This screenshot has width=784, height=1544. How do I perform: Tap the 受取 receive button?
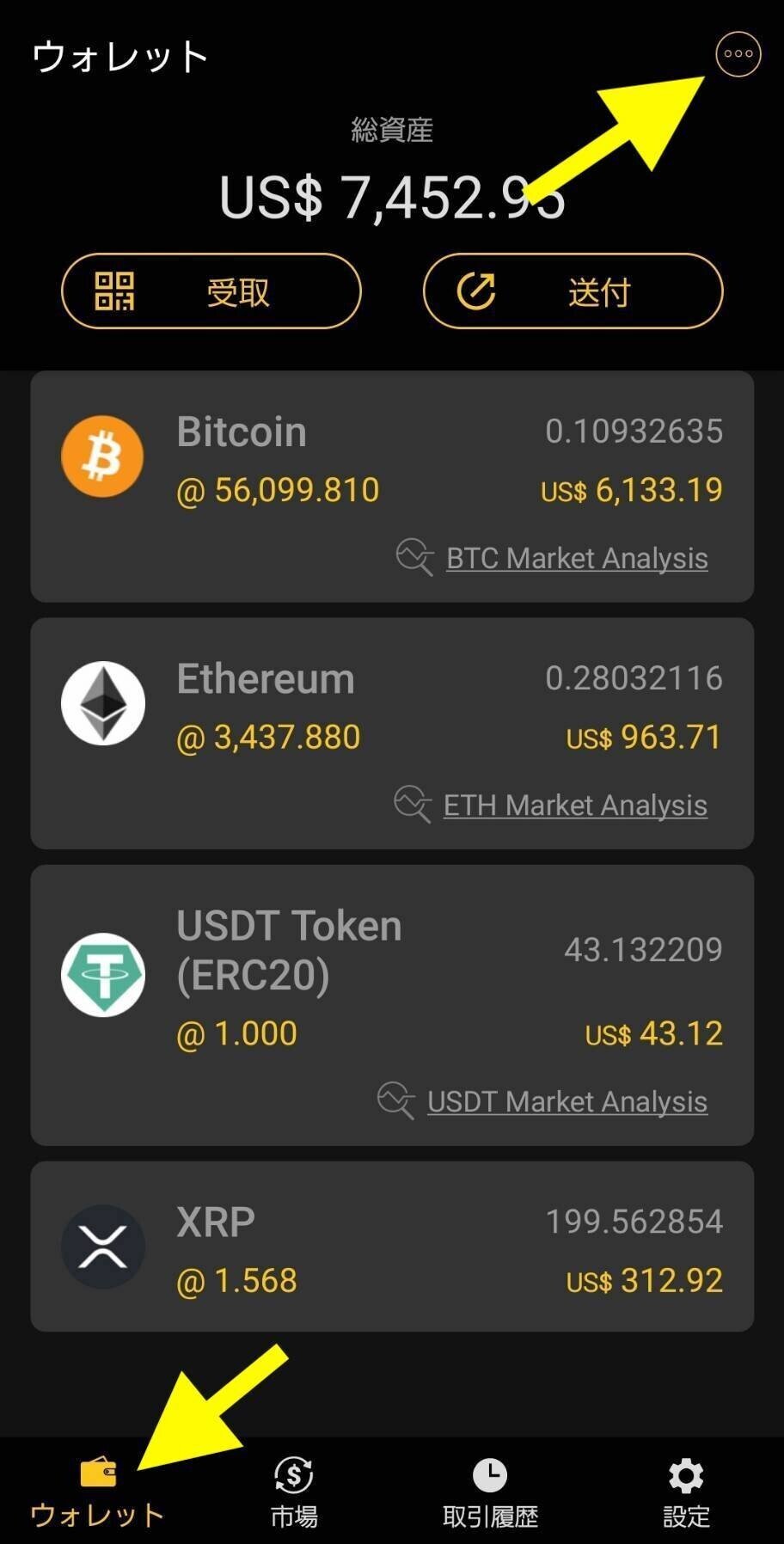211,291
